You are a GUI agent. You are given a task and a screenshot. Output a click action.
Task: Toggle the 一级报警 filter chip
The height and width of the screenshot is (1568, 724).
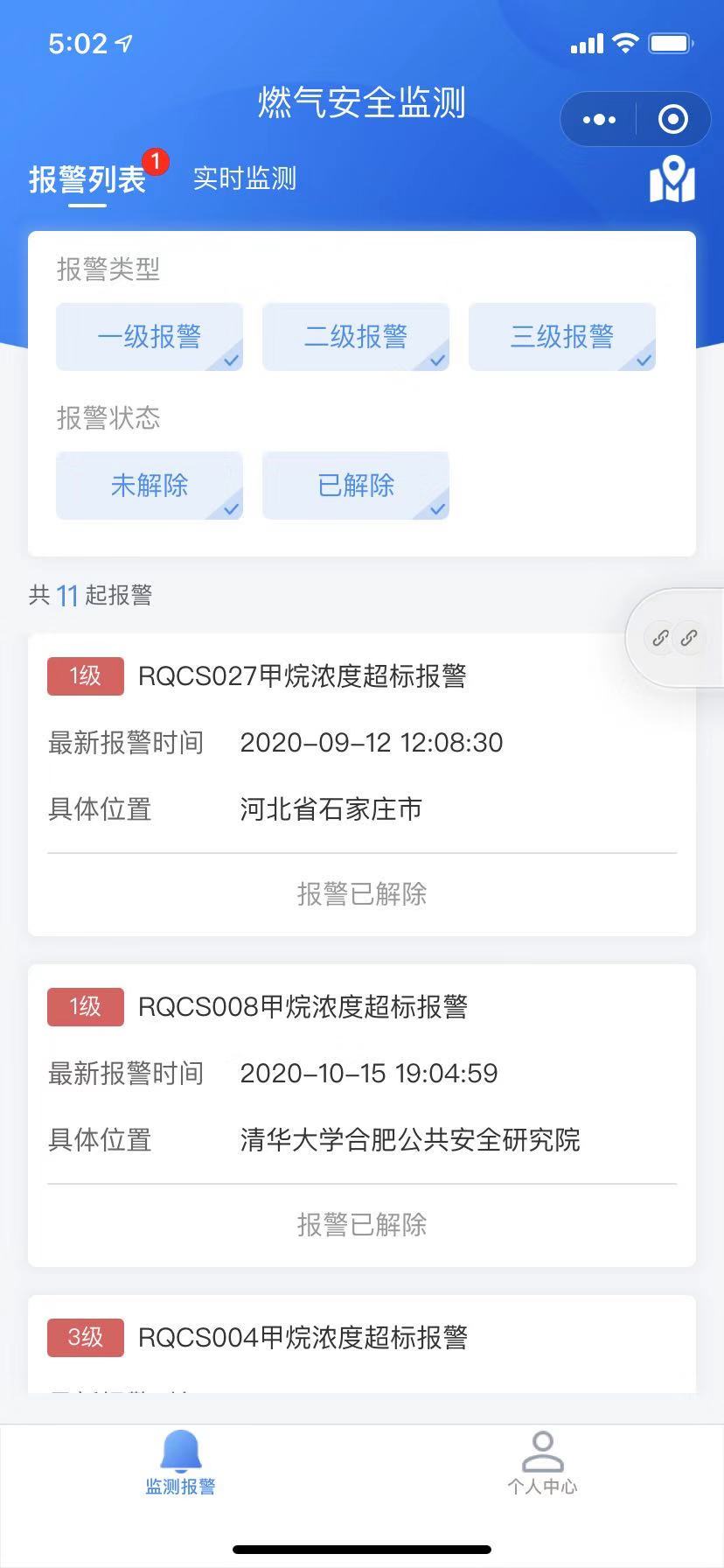coord(150,337)
